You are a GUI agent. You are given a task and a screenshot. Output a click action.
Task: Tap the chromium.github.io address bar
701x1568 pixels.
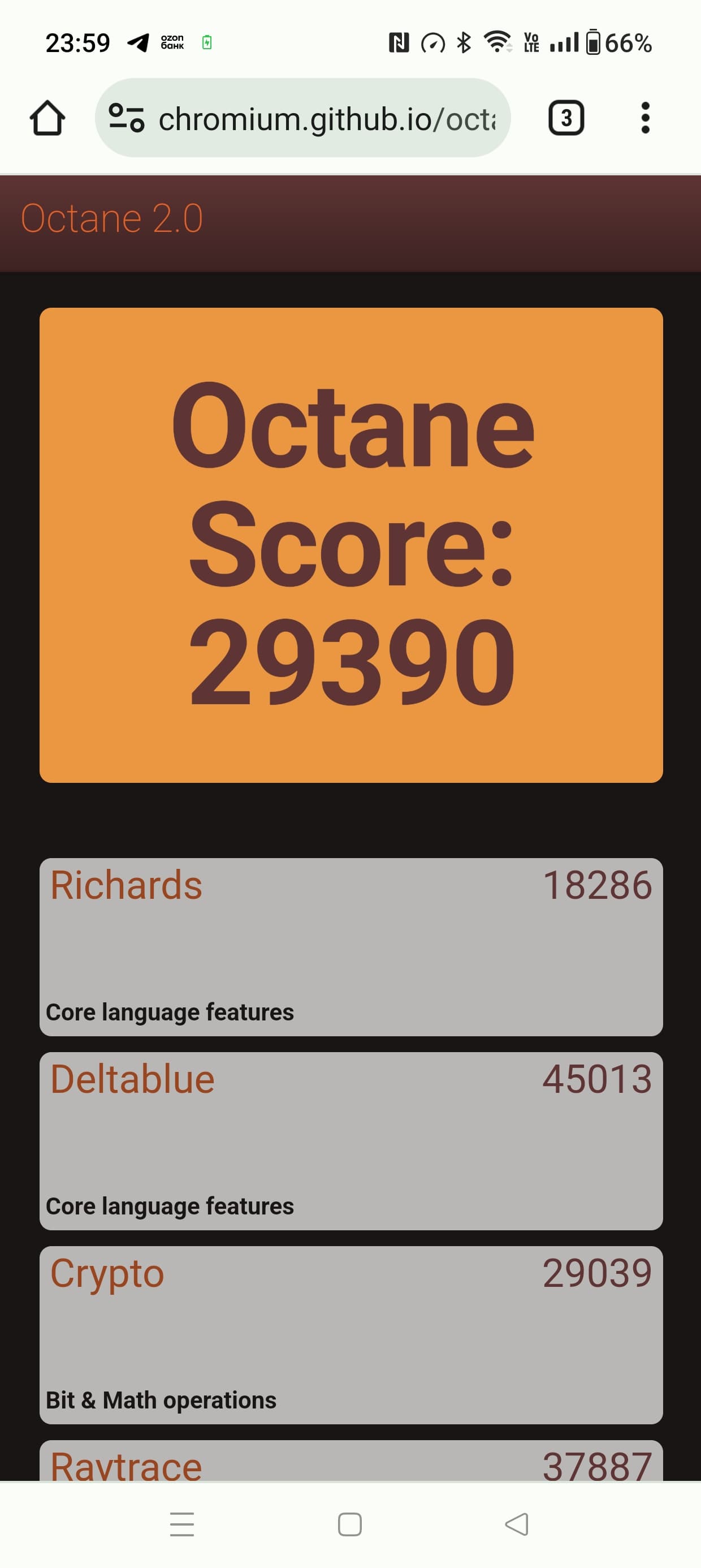(327, 119)
